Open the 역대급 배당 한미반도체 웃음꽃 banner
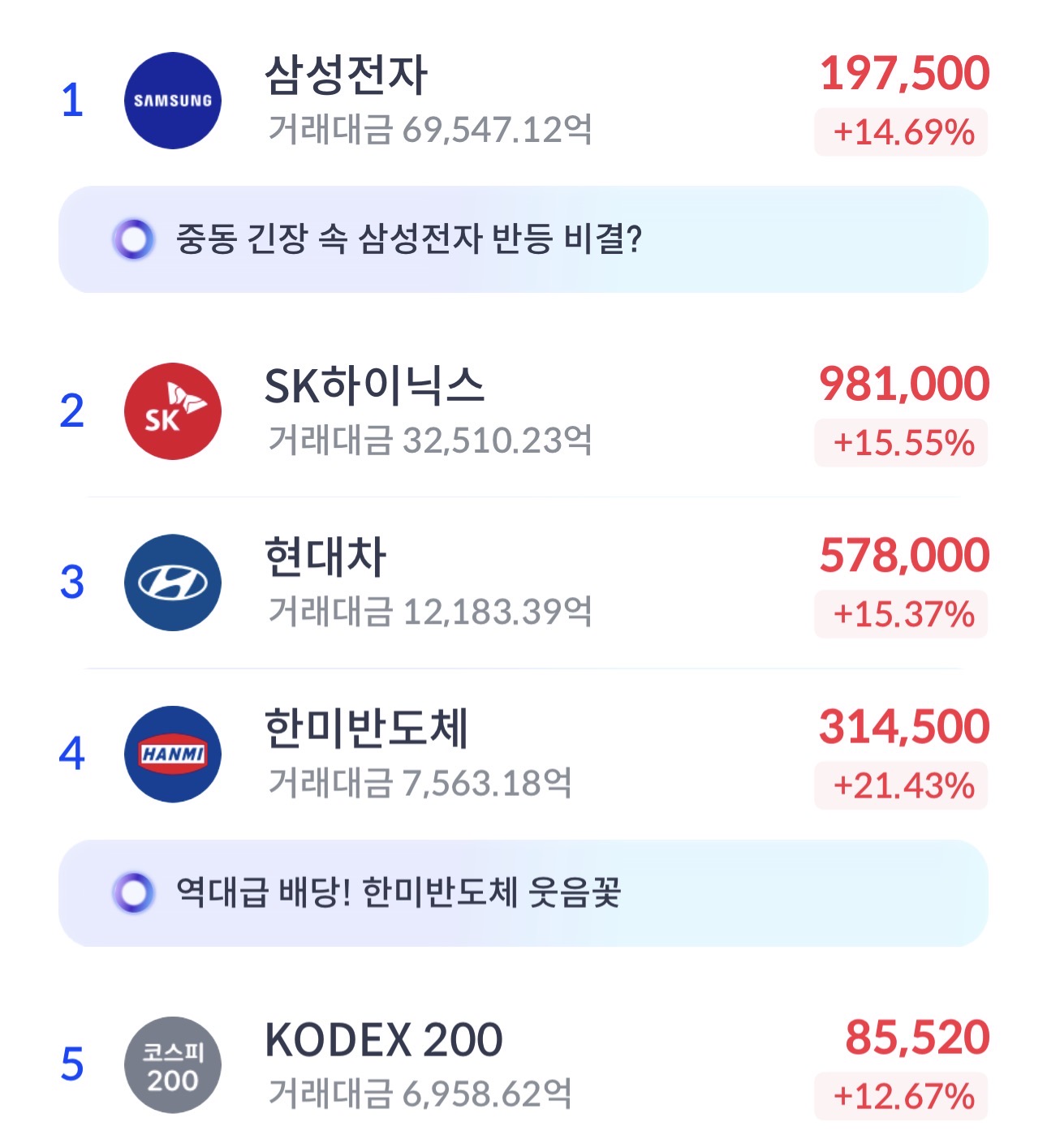Screen dimensions: 1047x1148 (x=523, y=893)
